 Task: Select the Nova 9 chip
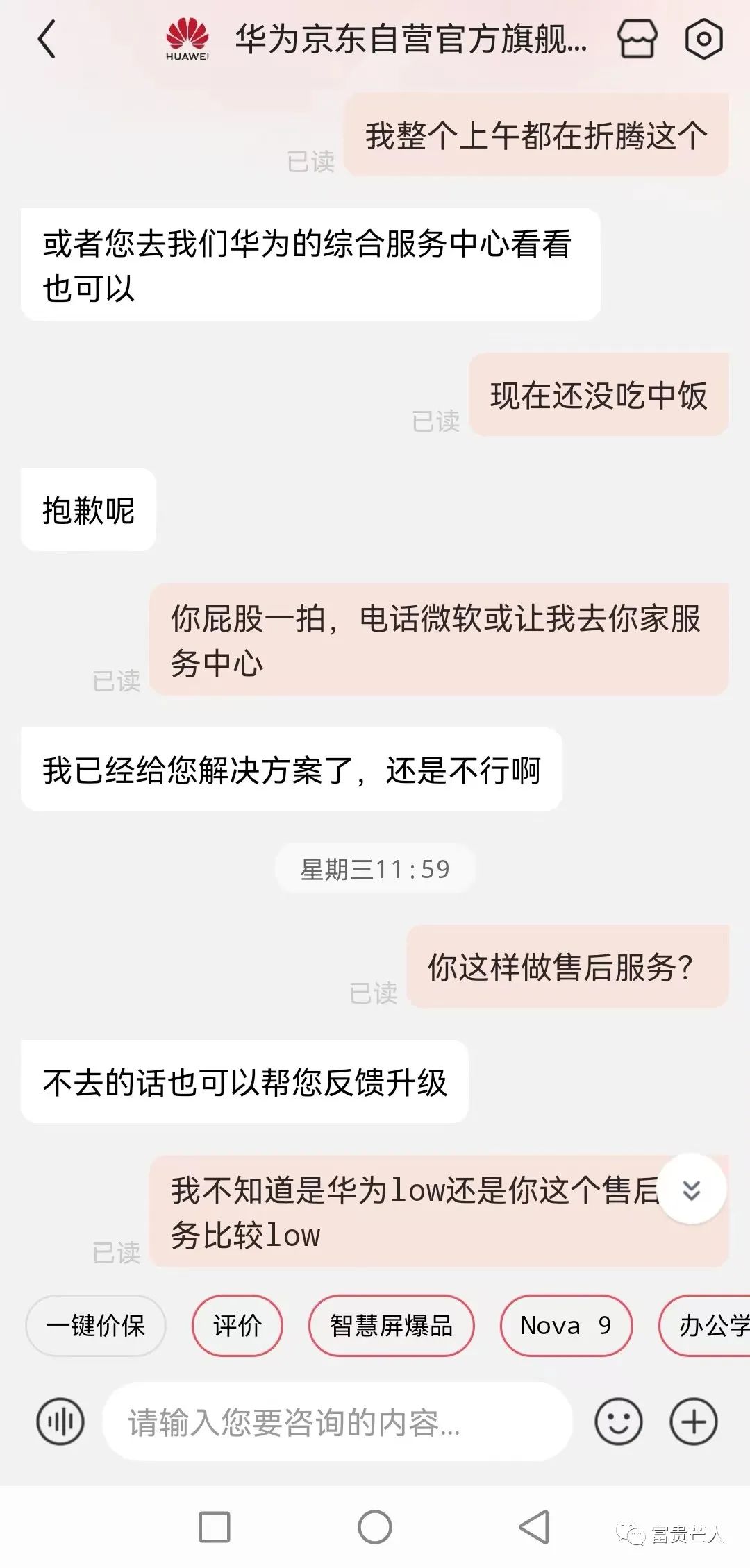coord(566,1325)
